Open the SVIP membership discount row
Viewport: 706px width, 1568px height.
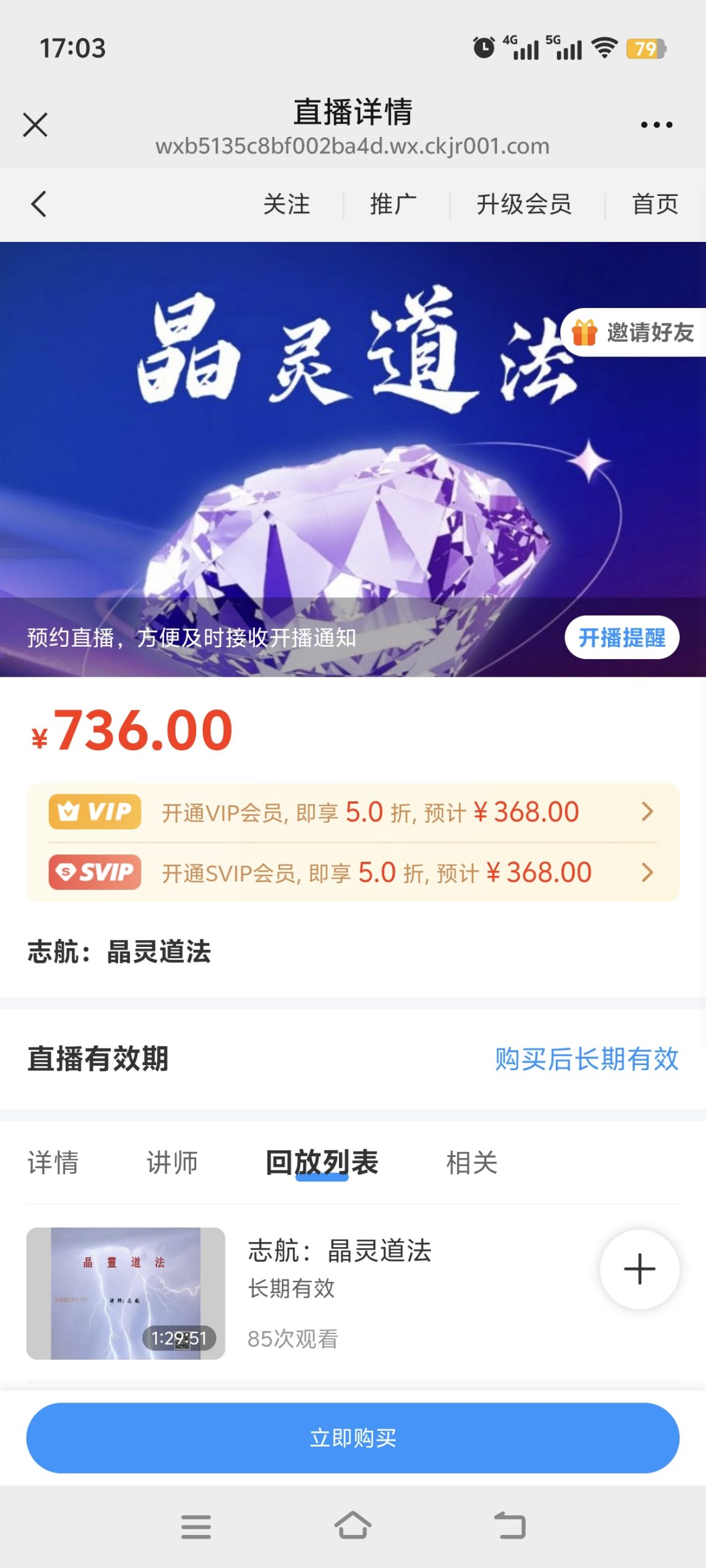coord(352,872)
